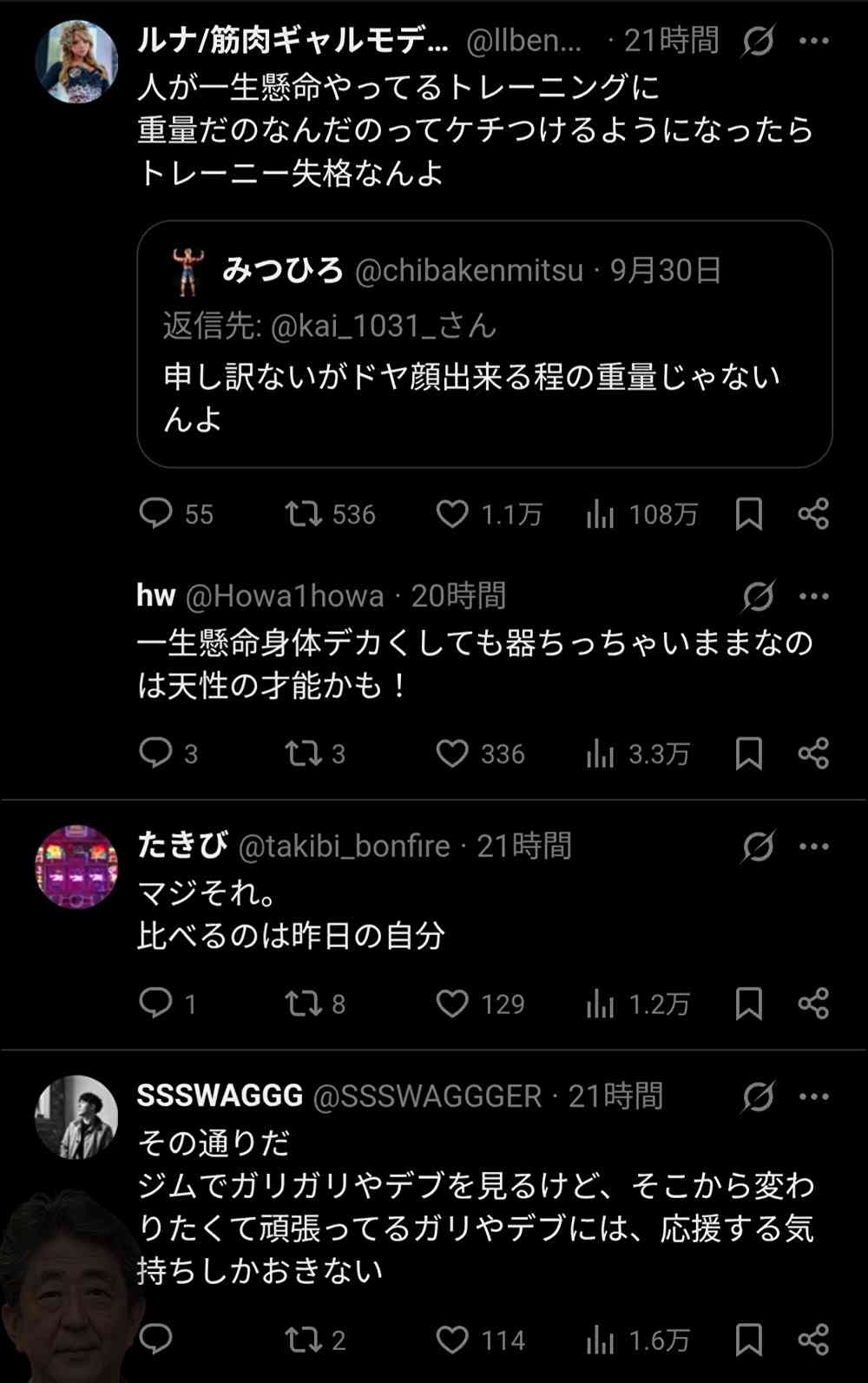Bookmark たきび's reply
Viewport: 868px width, 1383px height.
point(748,1004)
